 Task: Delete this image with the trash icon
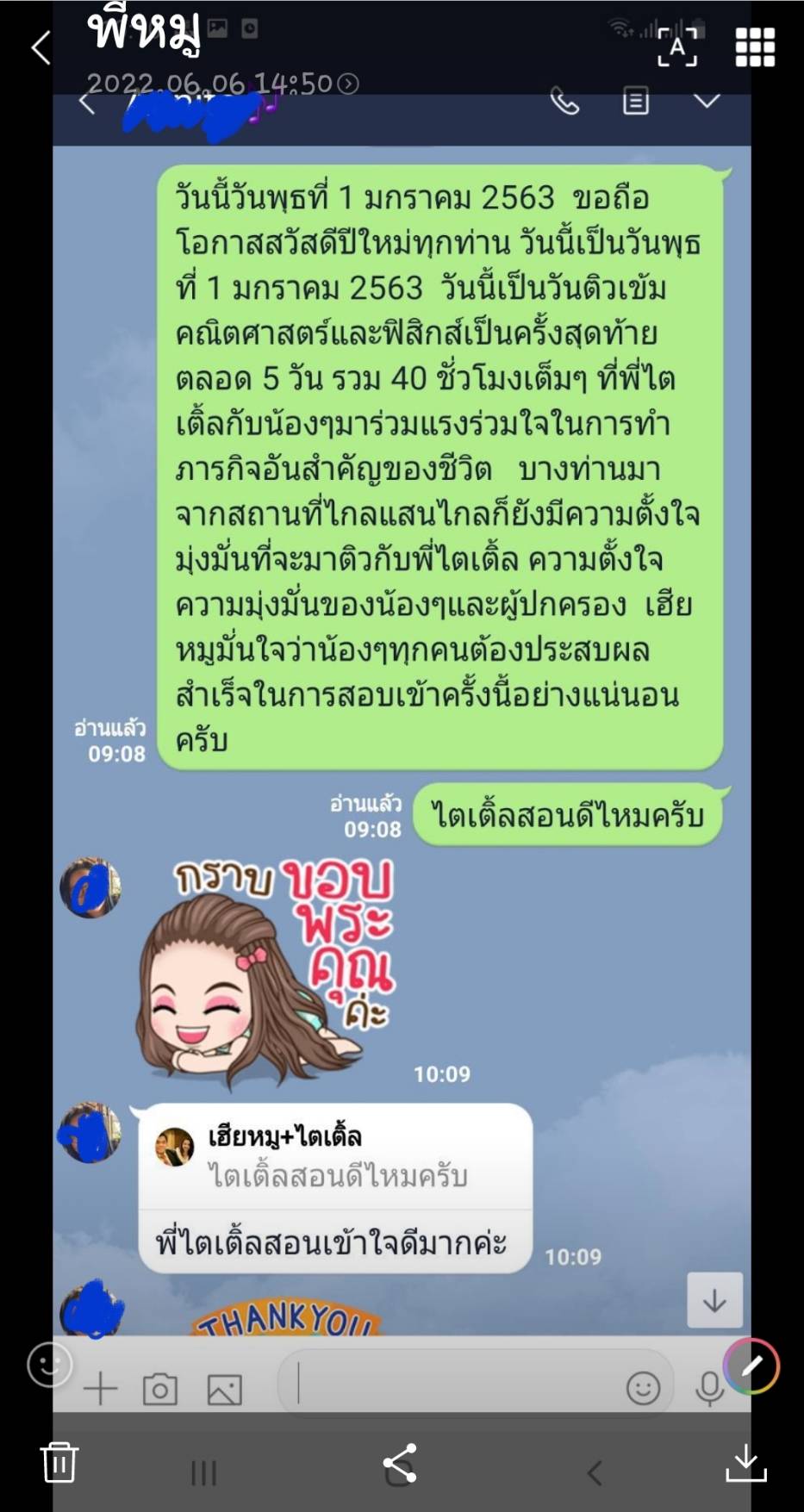coord(59,1461)
